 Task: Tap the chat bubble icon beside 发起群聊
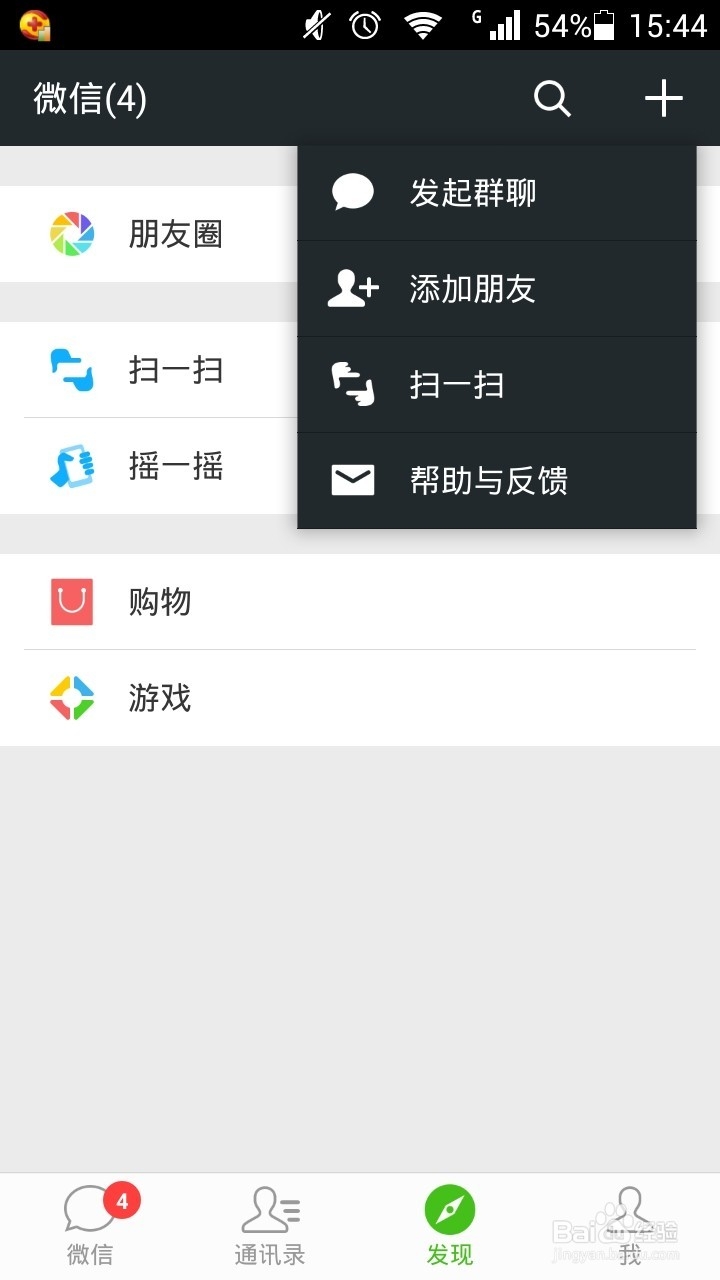click(352, 191)
